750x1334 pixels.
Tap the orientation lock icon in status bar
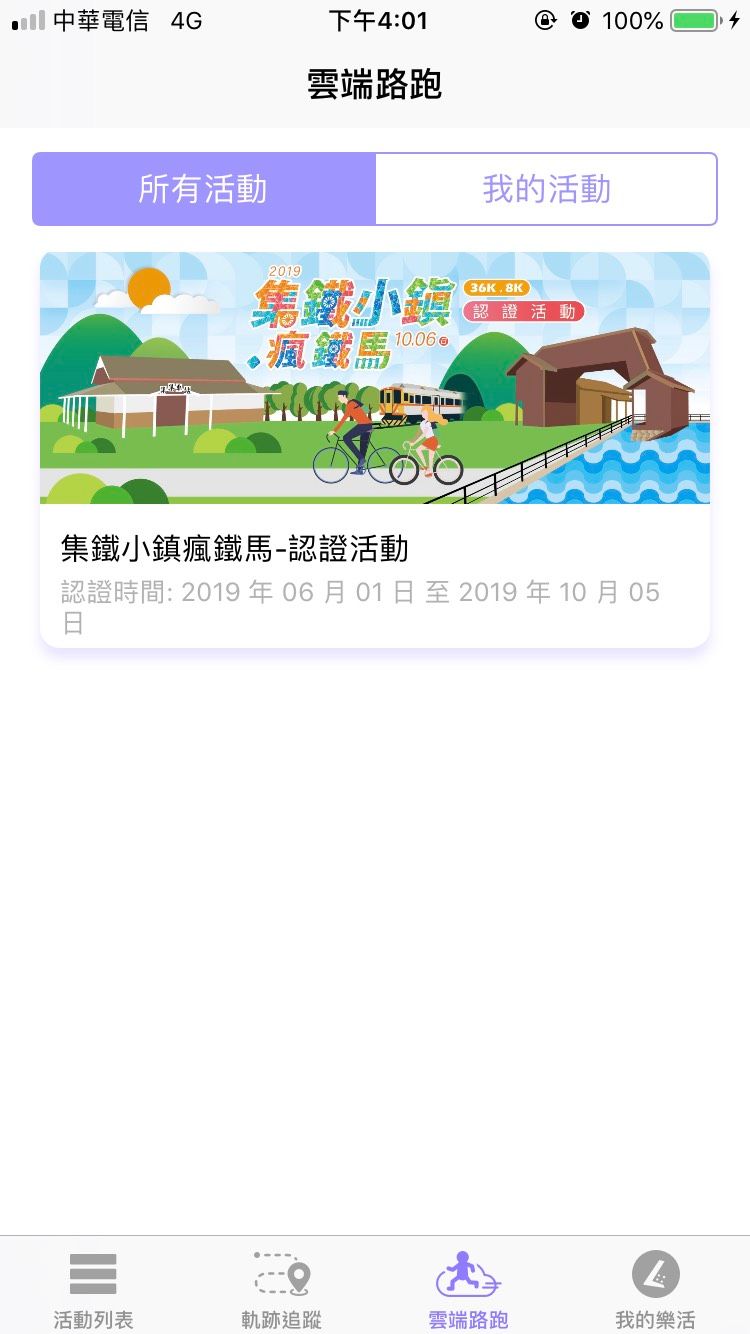(545, 19)
